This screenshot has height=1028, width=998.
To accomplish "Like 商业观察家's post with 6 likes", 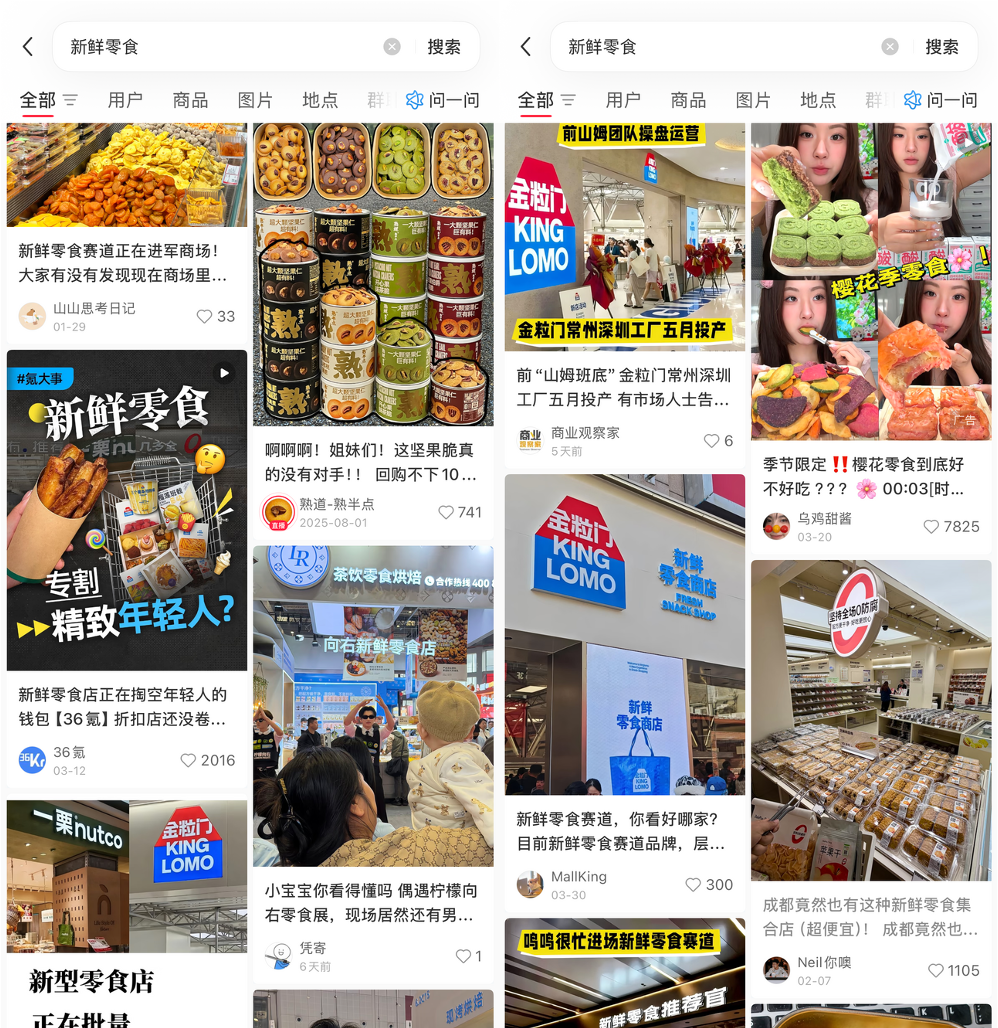I will click(711, 441).
